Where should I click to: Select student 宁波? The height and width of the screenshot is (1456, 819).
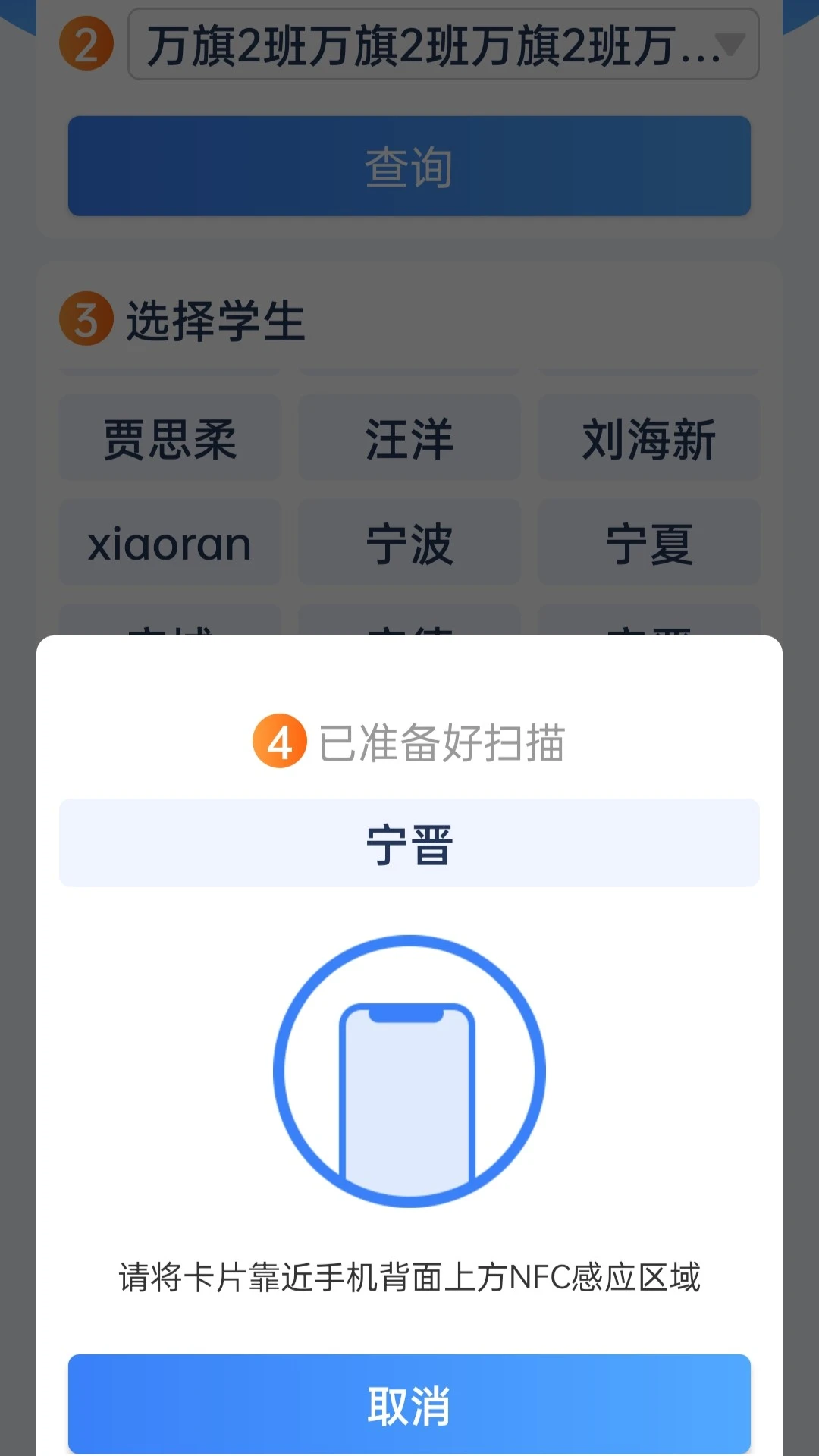pyautogui.click(x=409, y=542)
